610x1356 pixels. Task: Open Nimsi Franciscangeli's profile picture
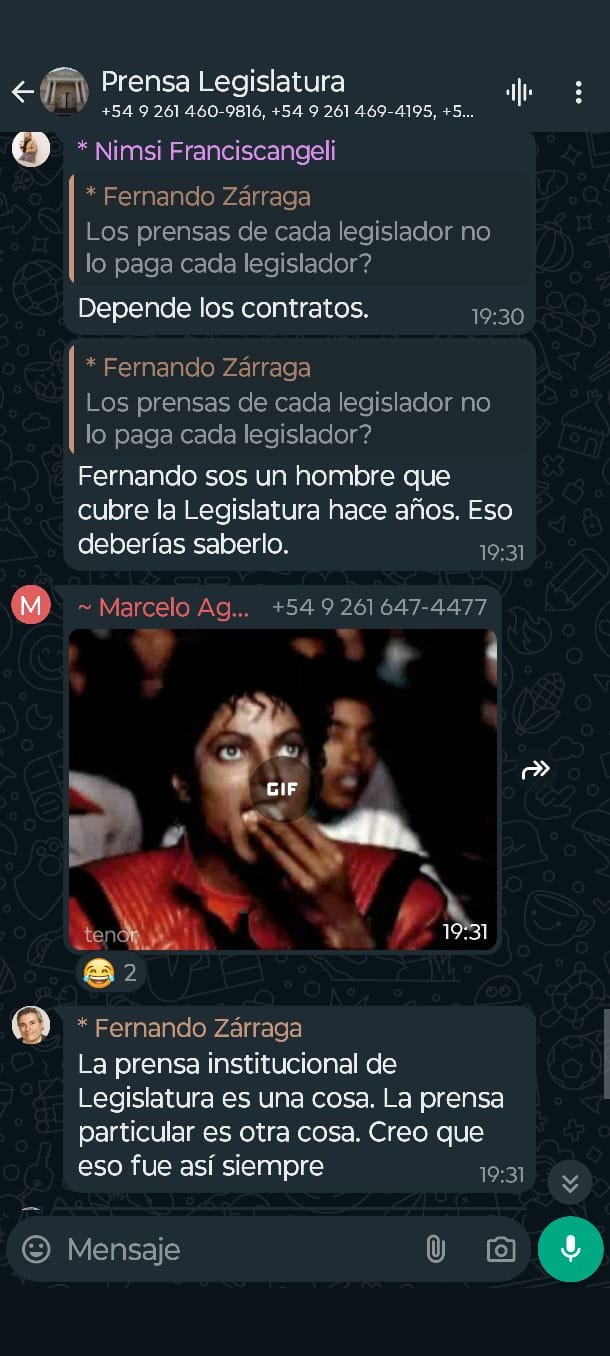[31, 148]
